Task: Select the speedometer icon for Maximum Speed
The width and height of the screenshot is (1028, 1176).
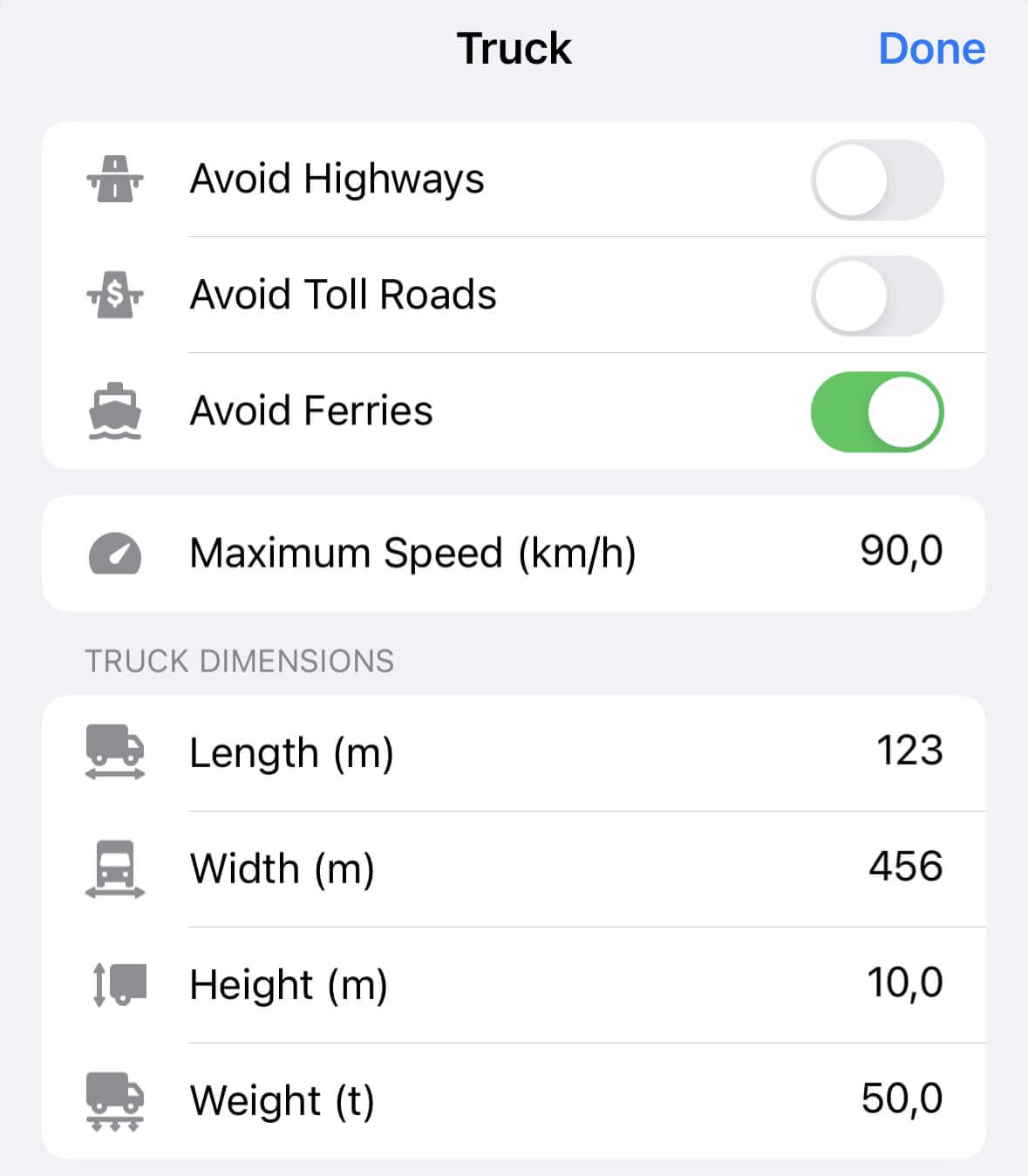Action: pos(118,552)
